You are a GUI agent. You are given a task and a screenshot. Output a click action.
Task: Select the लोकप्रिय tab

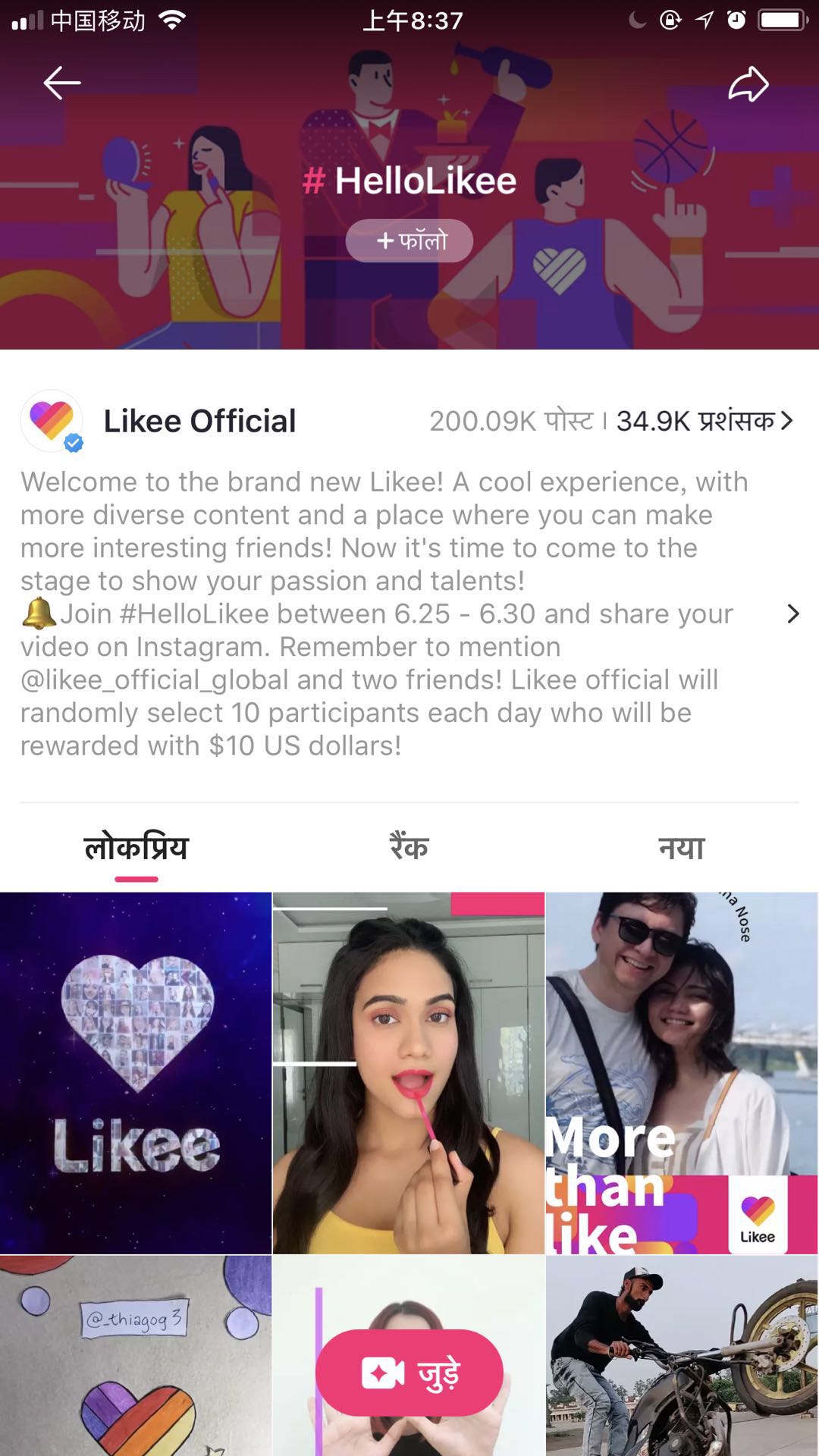coord(136,848)
